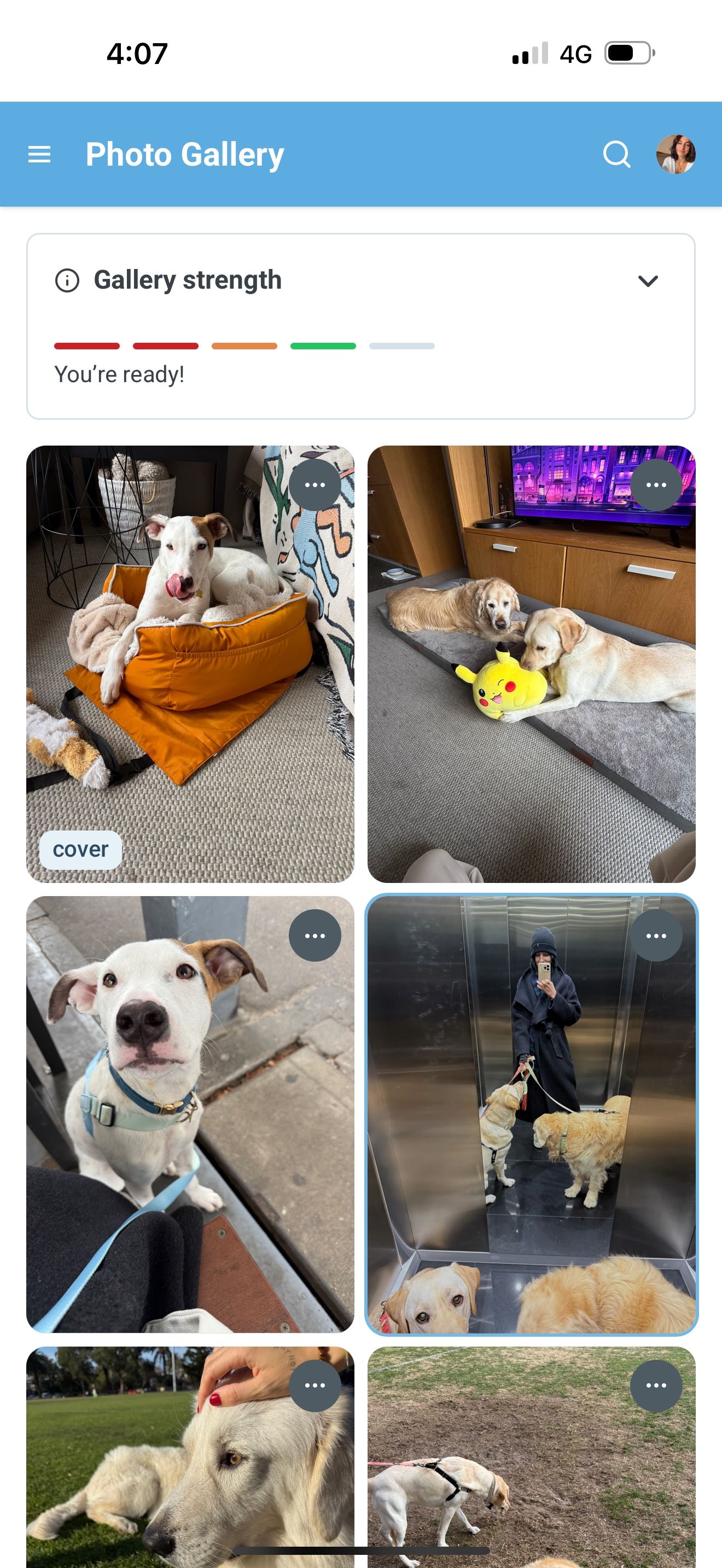722x1568 pixels.
Task: Open the cover photo of dog in orange bed
Action: [x=190, y=664]
